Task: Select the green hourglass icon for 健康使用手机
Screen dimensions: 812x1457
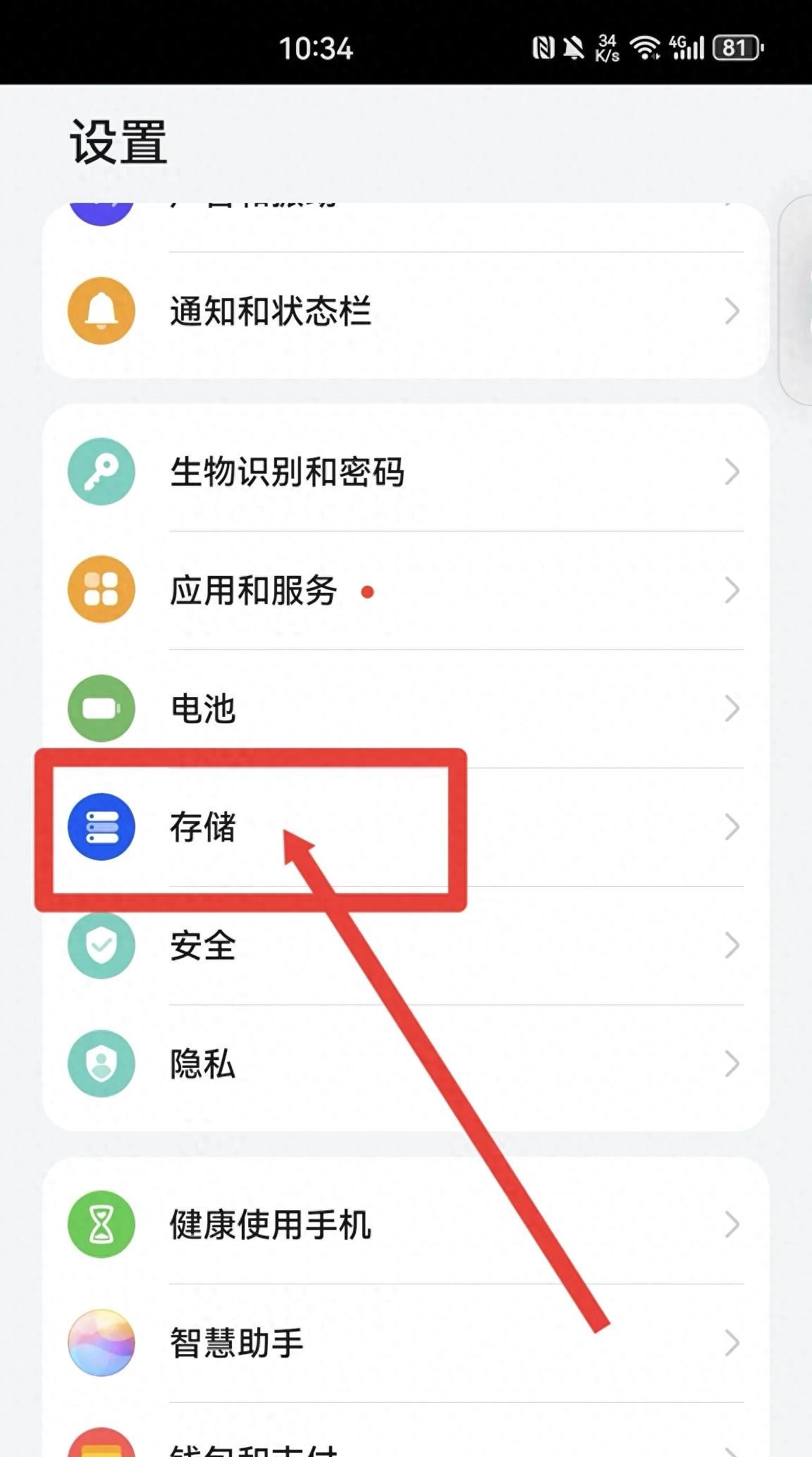Action: 101,1225
